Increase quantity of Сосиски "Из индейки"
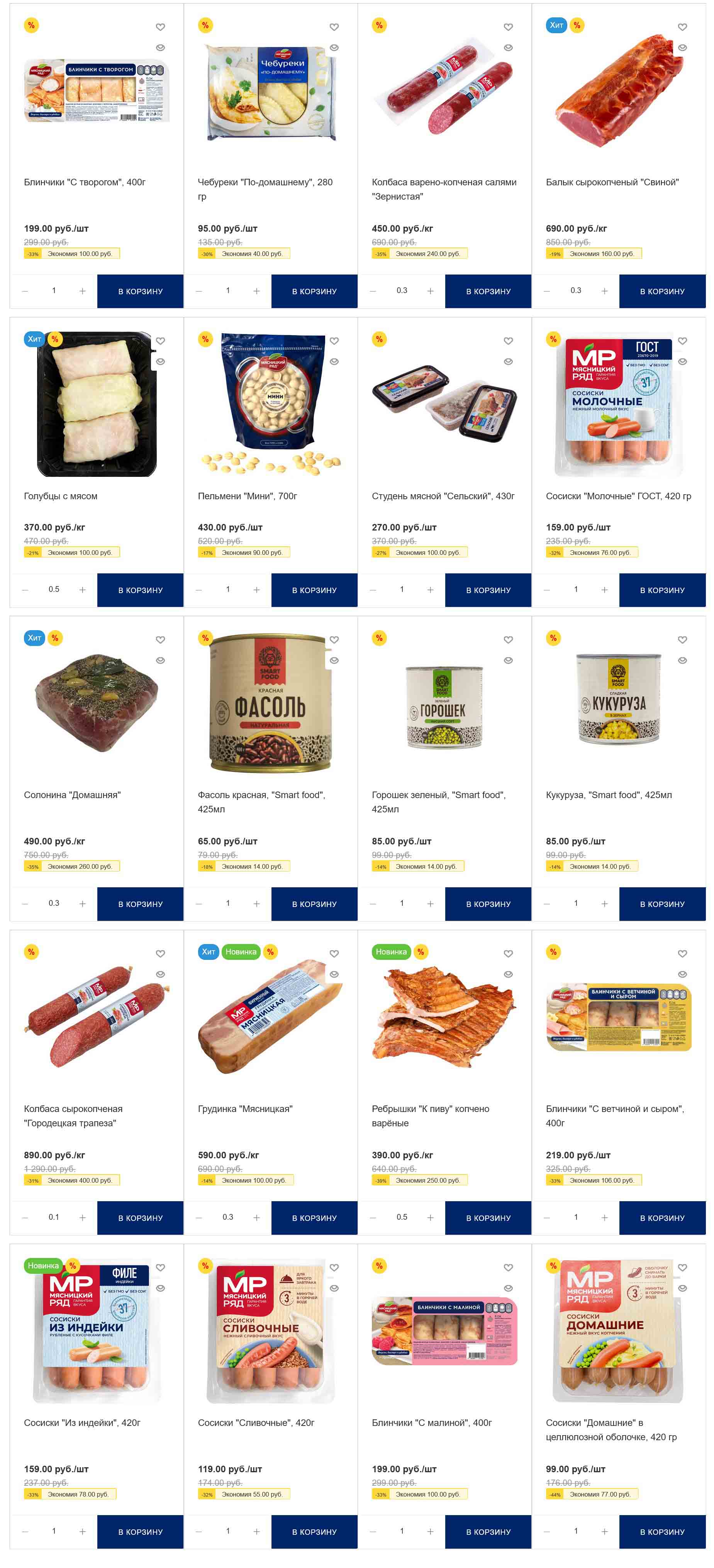Viewport: 714px width, 1568px height. [83, 1531]
